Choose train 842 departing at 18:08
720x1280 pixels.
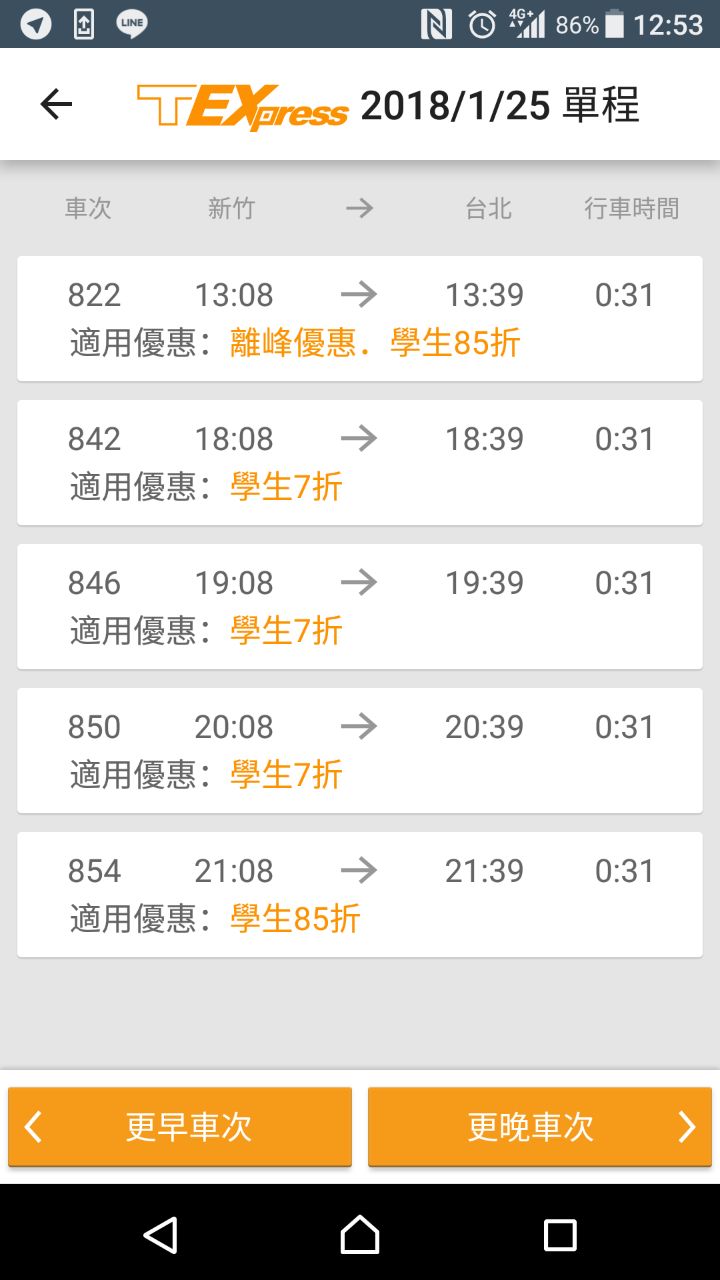click(x=360, y=462)
